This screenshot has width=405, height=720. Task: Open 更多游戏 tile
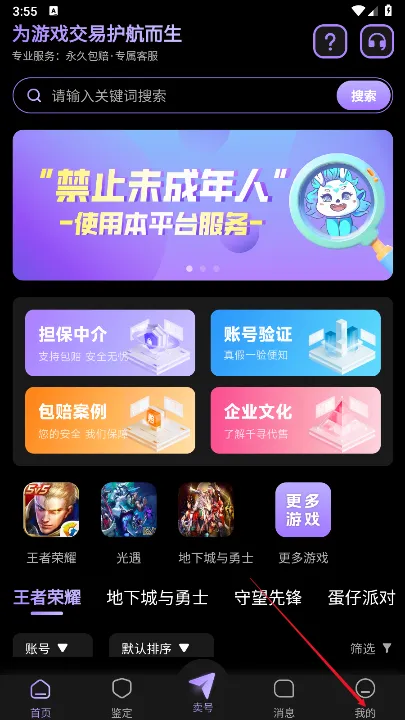(303, 510)
